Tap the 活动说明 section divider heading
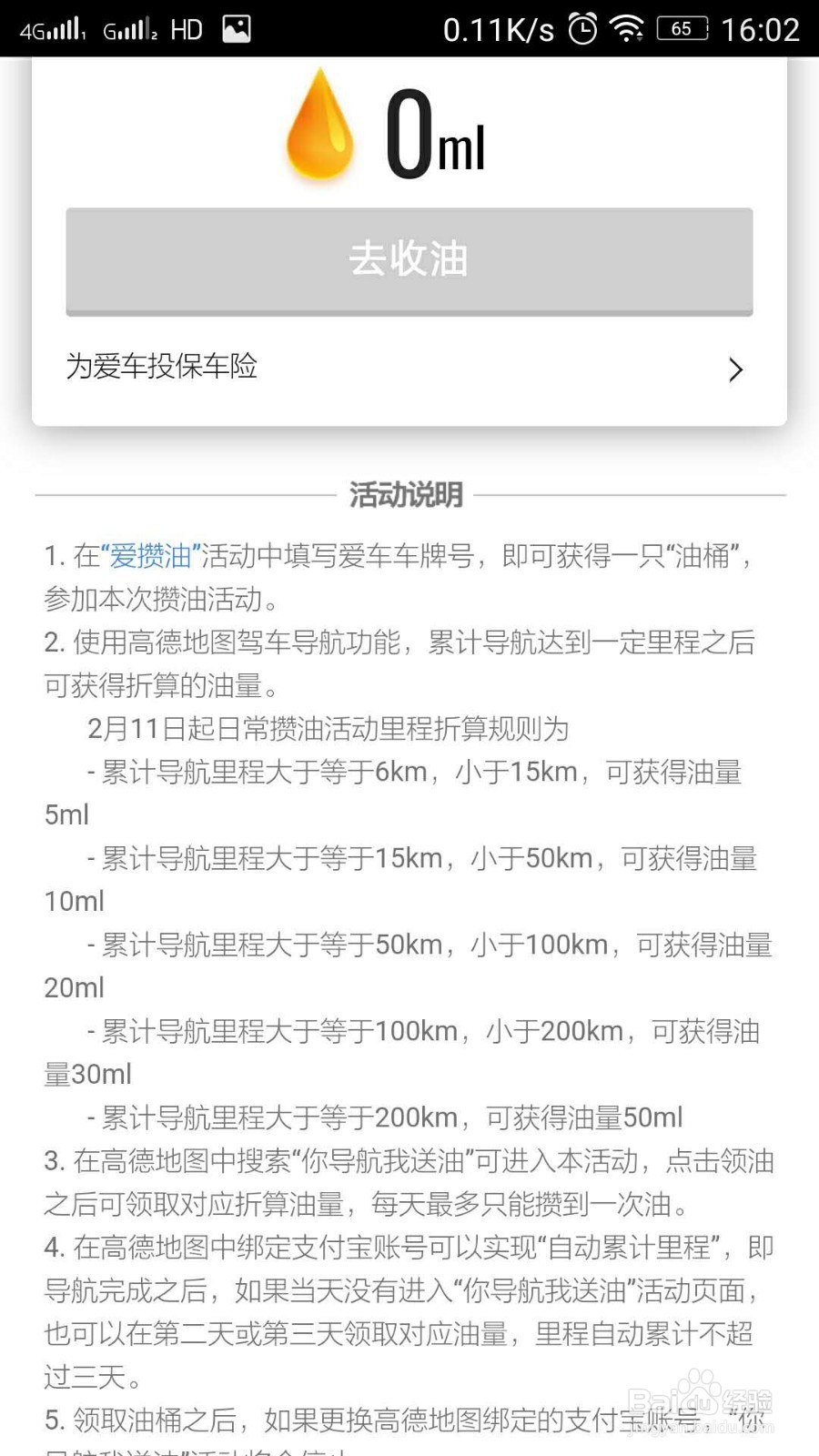The image size is (819, 1456). (x=409, y=495)
